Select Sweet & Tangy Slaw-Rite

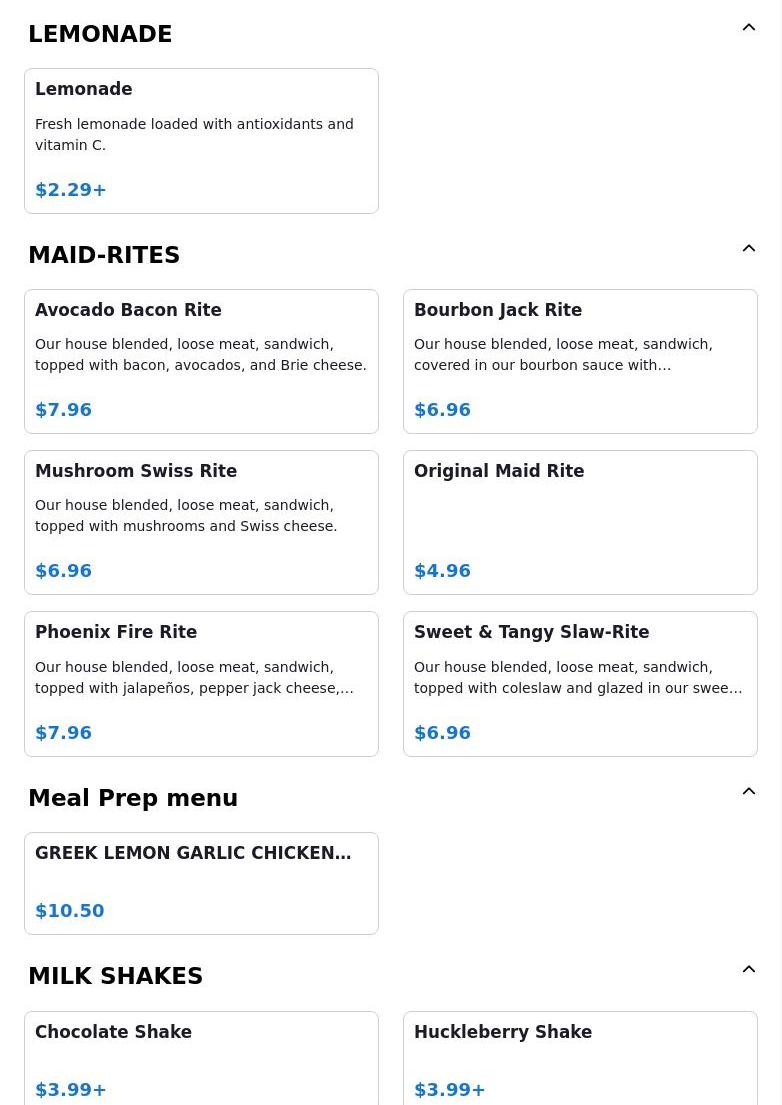click(x=580, y=683)
